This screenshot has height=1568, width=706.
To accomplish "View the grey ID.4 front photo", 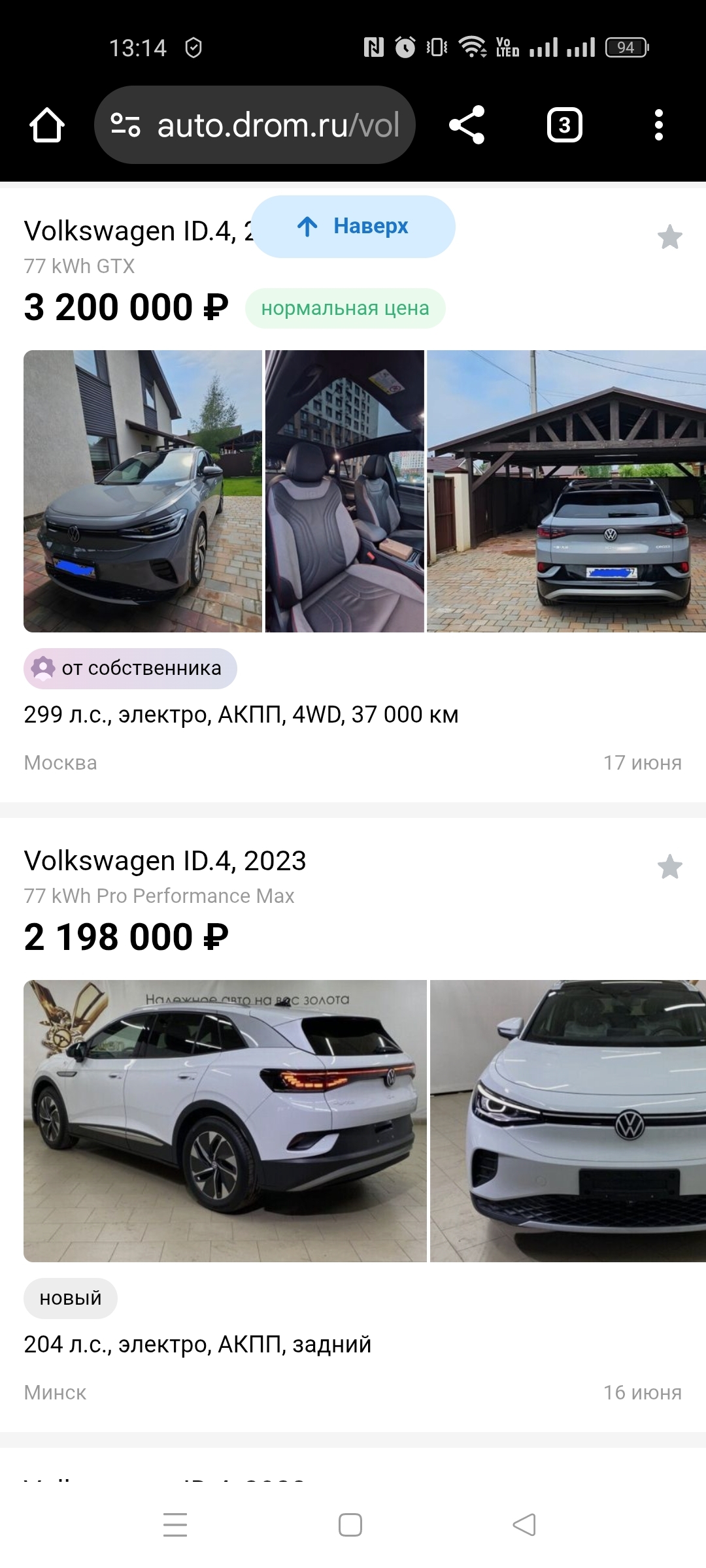I will click(143, 491).
